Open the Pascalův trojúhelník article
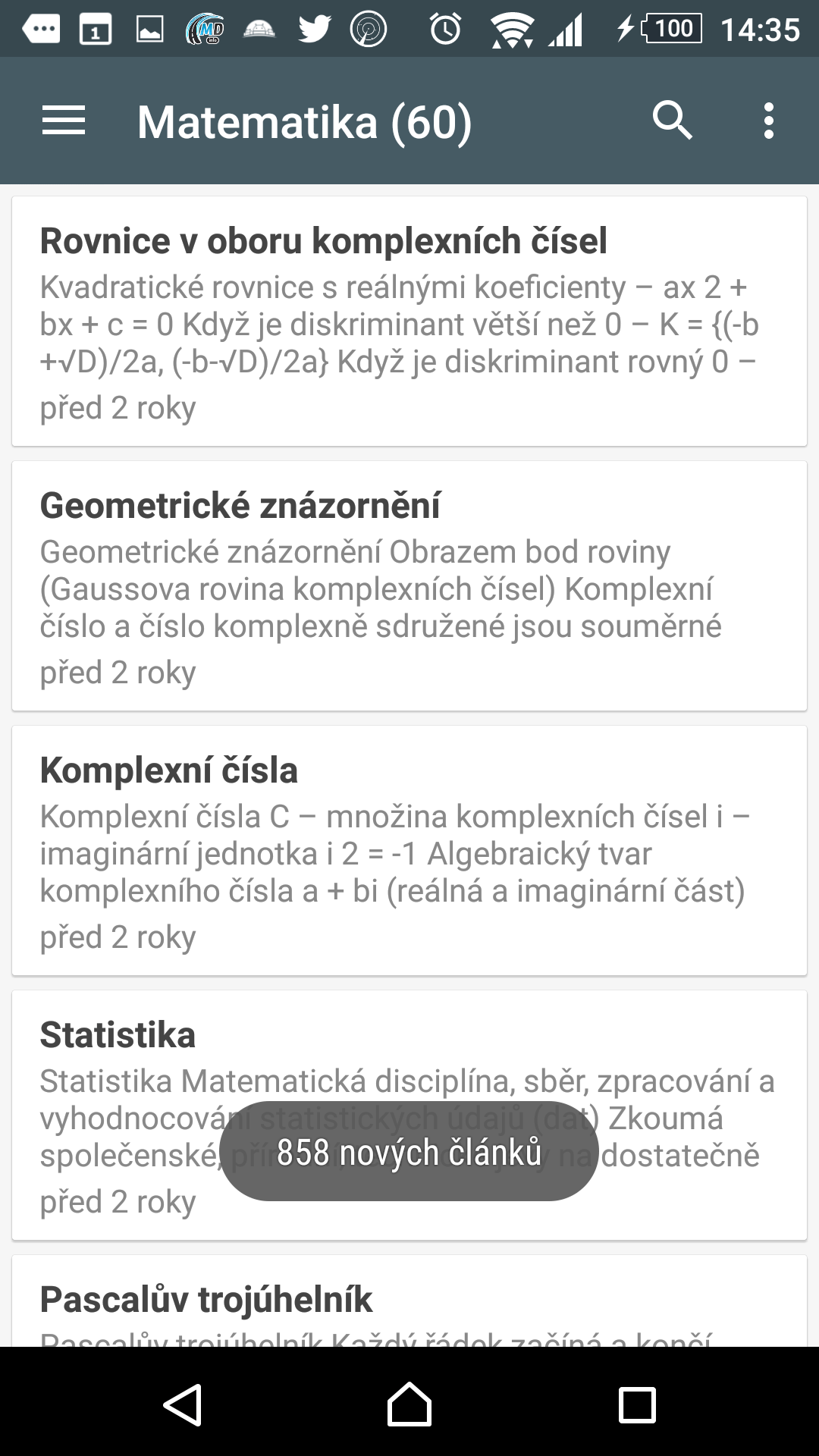The width and height of the screenshot is (819, 1456). pos(409,1301)
